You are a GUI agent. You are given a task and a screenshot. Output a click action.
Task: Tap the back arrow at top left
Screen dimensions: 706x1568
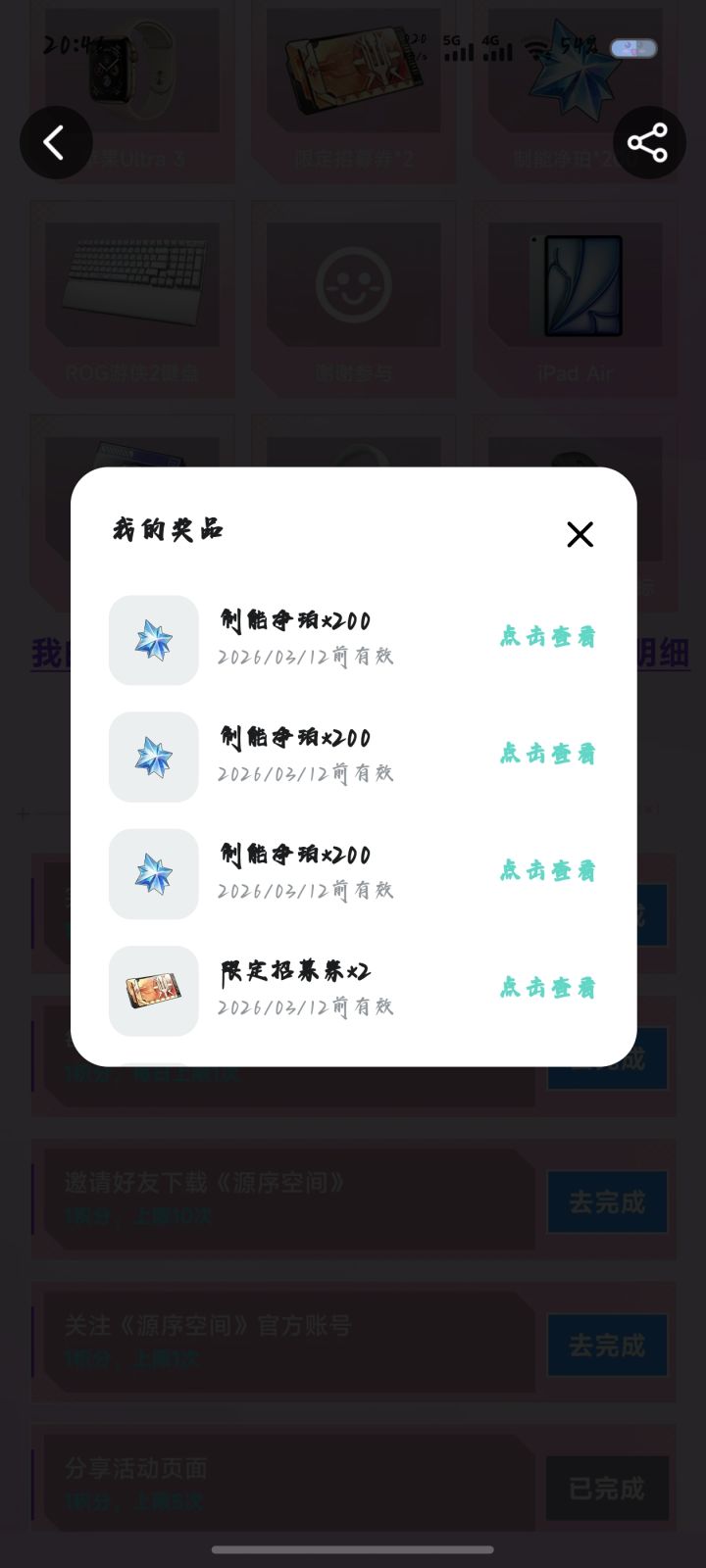coord(55,142)
